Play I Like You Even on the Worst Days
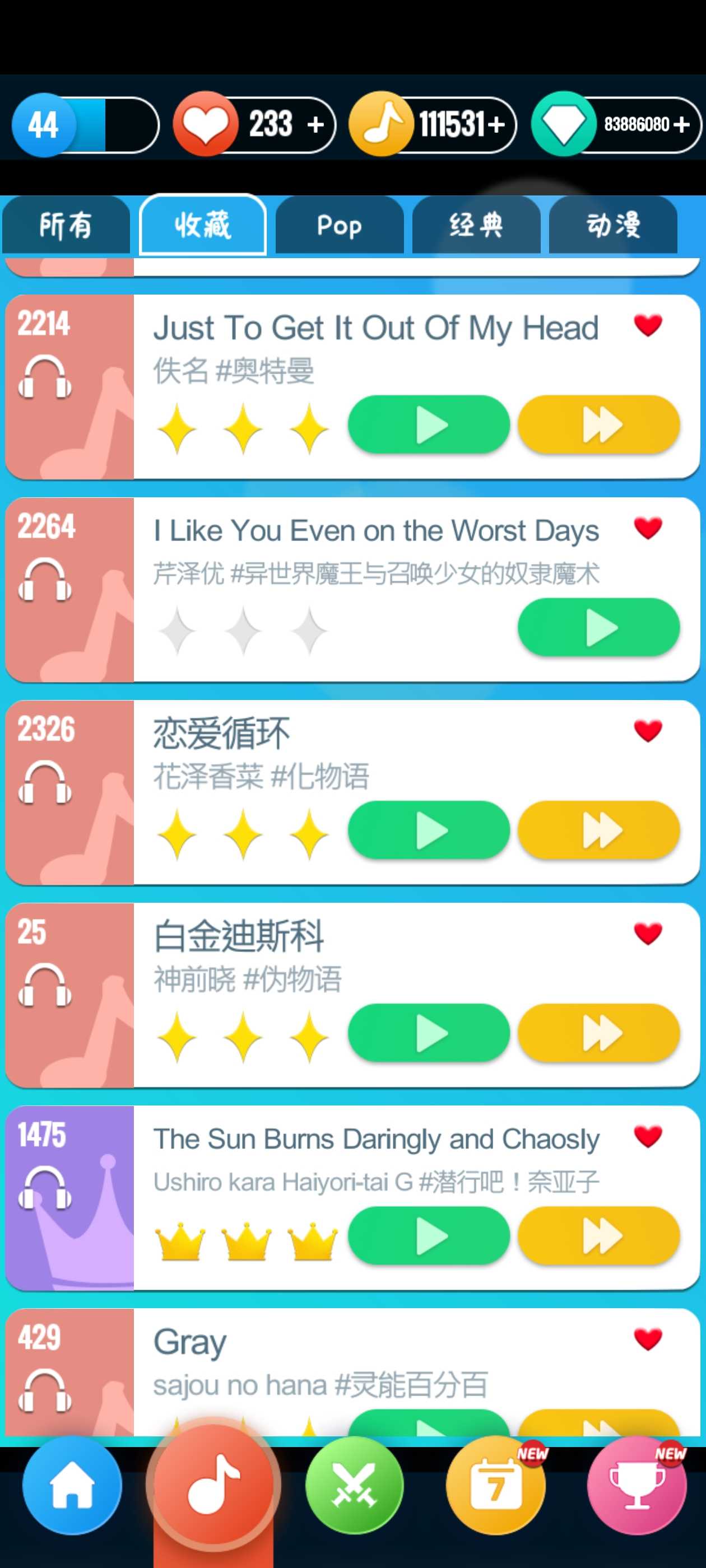706x1568 pixels. point(599,628)
